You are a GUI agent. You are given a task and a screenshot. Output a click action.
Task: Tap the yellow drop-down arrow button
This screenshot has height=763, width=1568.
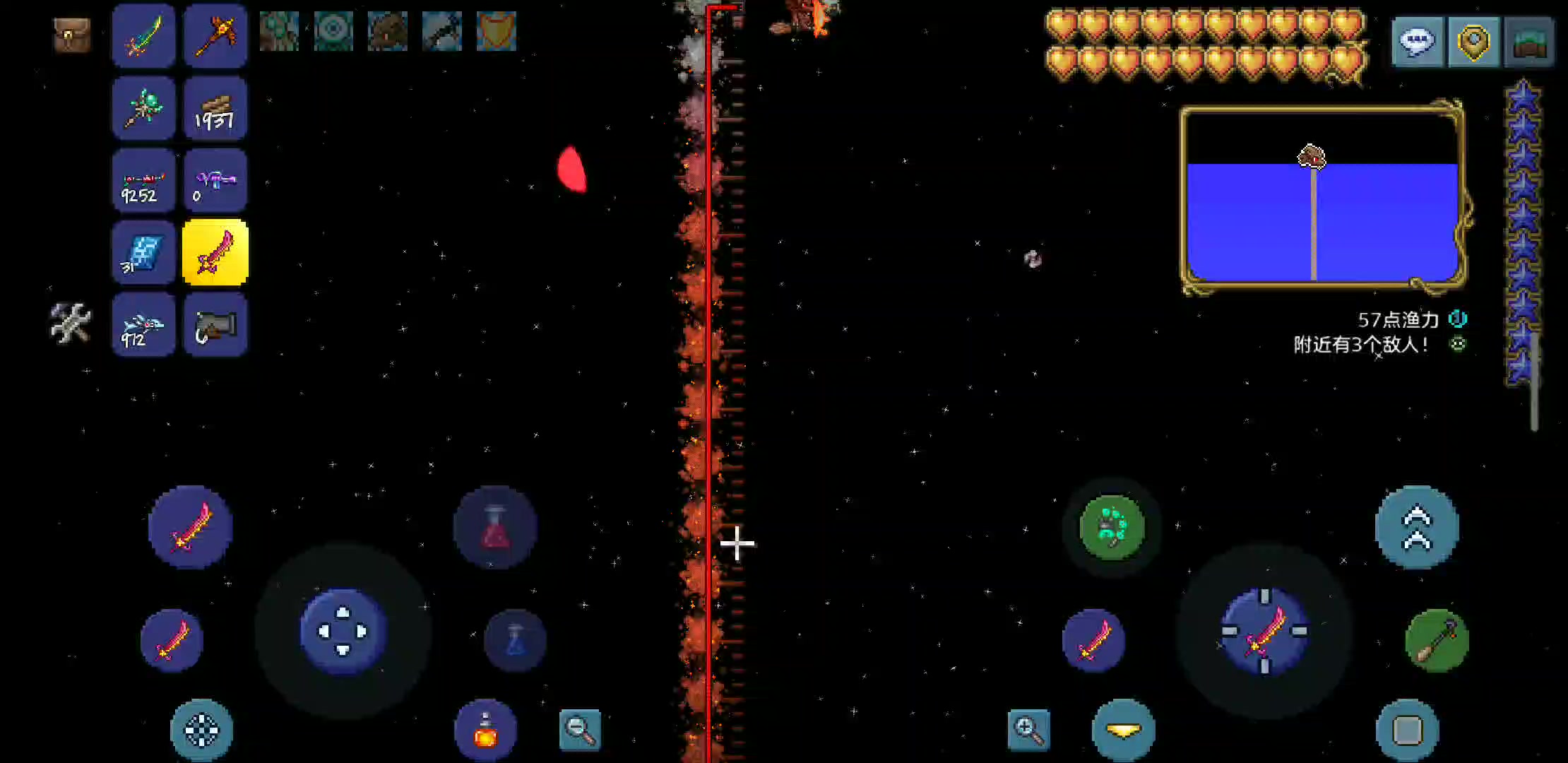[1123, 730]
